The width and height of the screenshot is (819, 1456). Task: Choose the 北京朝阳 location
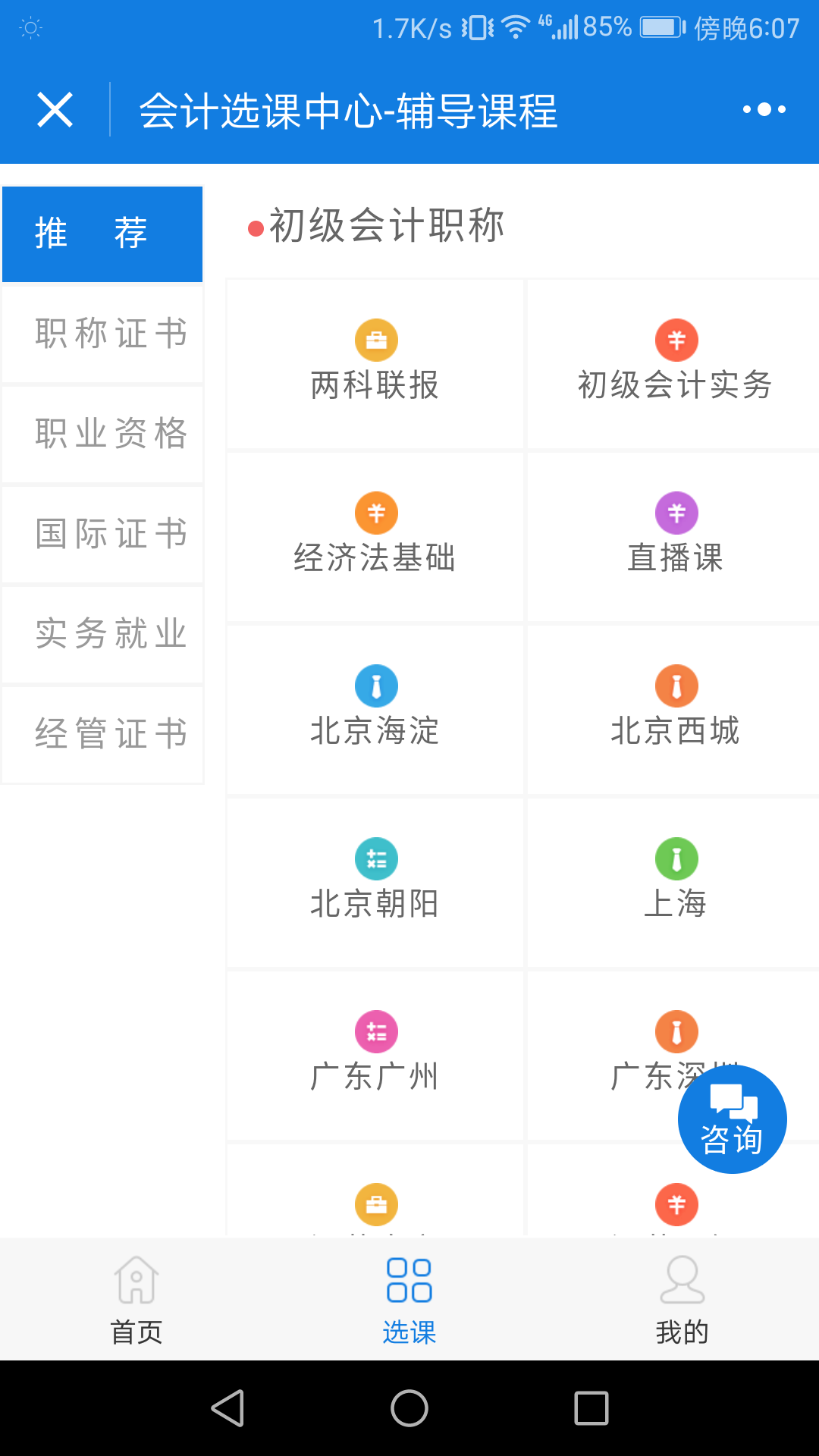(x=375, y=883)
